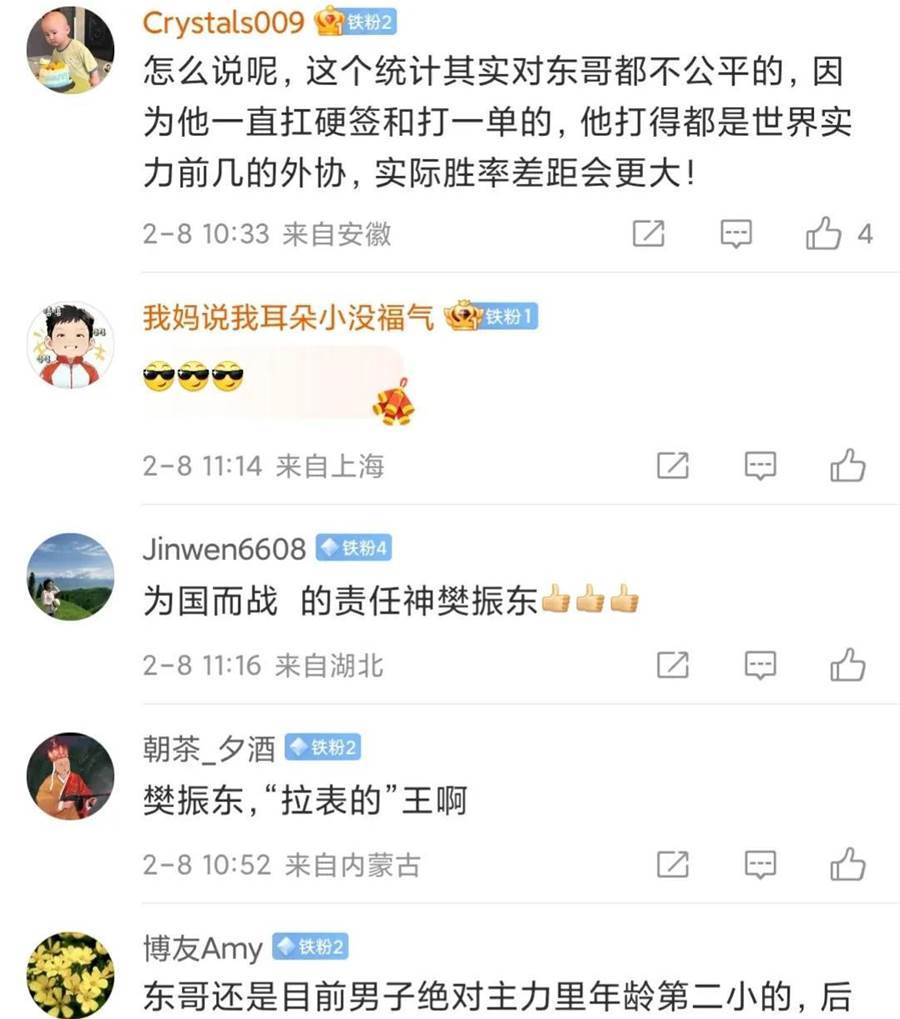Open Crystals009's profile avatar
The width and height of the screenshot is (900, 1019).
(x=70, y=50)
